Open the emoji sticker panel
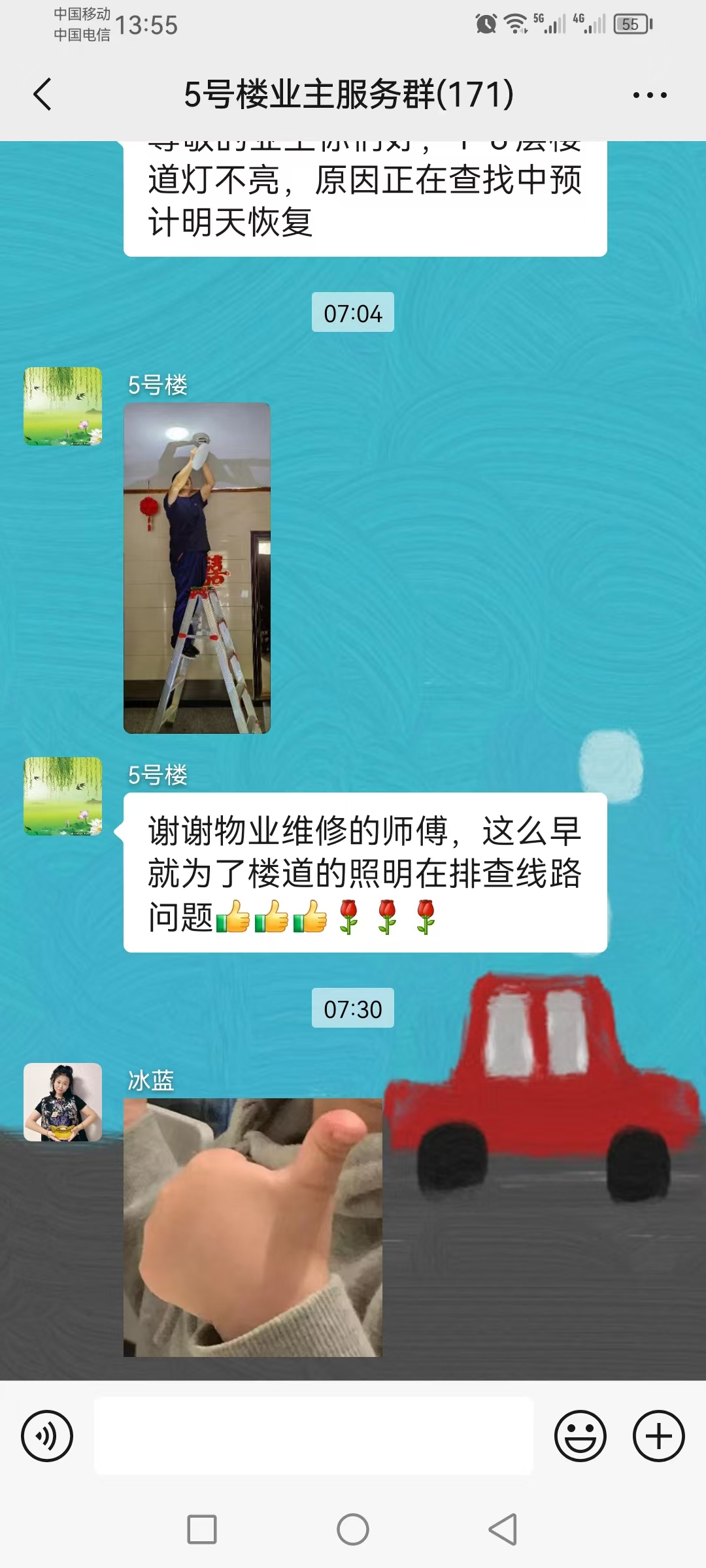The image size is (706, 1568). [580, 1435]
